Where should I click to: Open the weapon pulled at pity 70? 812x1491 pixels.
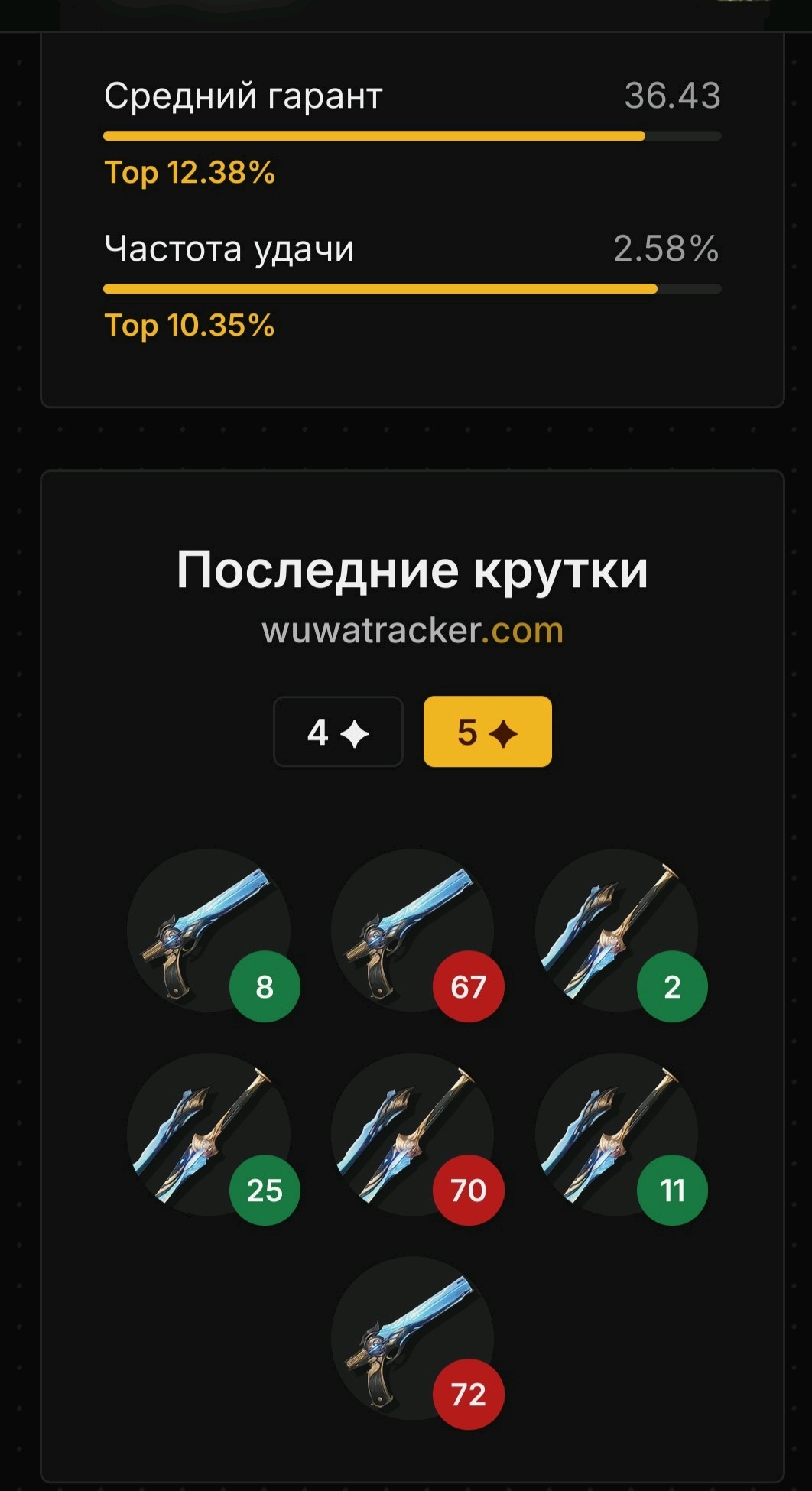[413, 1135]
